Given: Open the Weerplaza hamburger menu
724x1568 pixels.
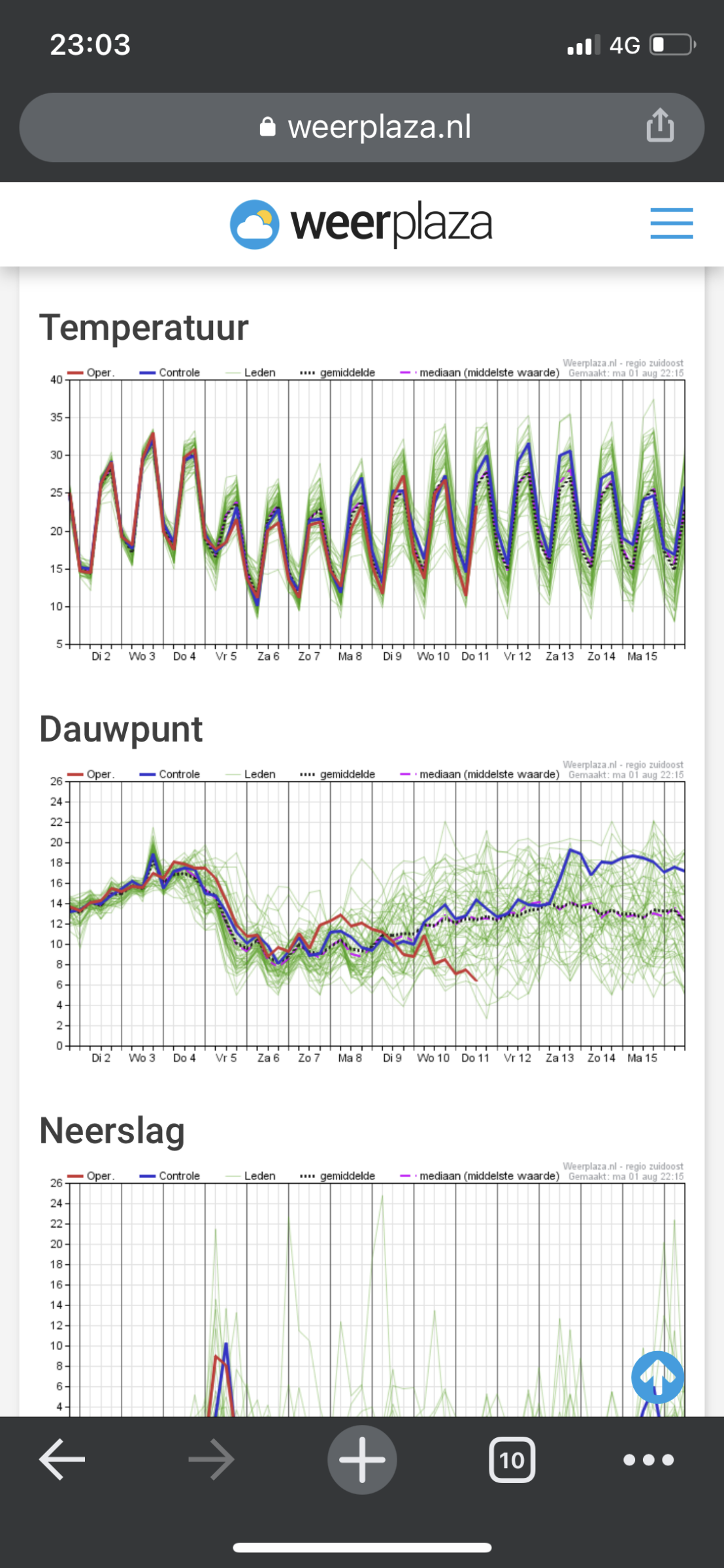Looking at the screenshot, I should click(671, 223).
